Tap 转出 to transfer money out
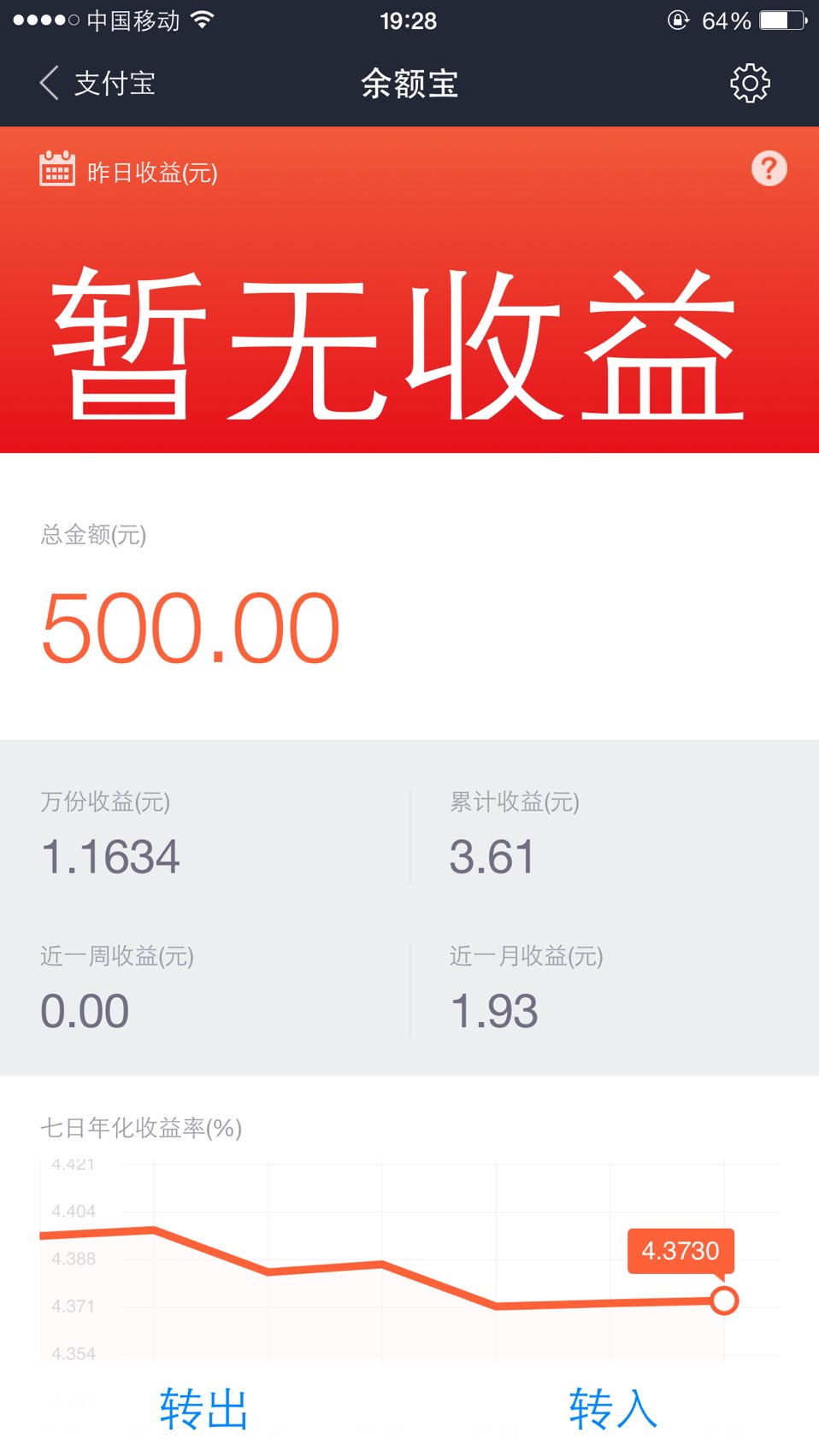Viewport: 819px width, 1456px height. 203,1409
